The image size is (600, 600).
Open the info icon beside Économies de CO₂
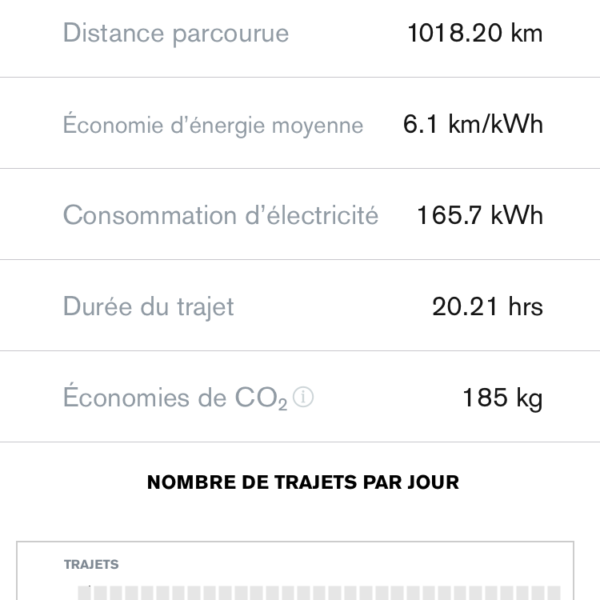point(304,398)
